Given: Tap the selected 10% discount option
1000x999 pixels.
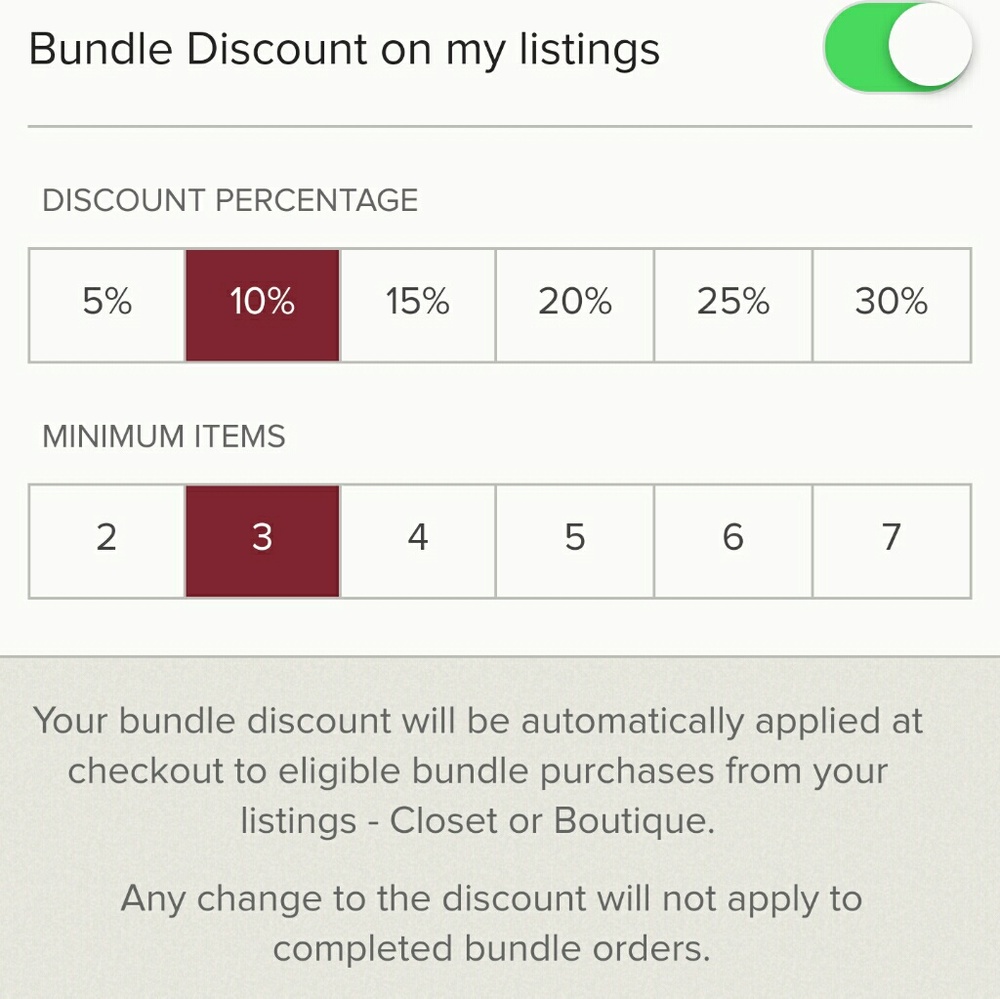Looking at the screenshot, I should 262,304.
